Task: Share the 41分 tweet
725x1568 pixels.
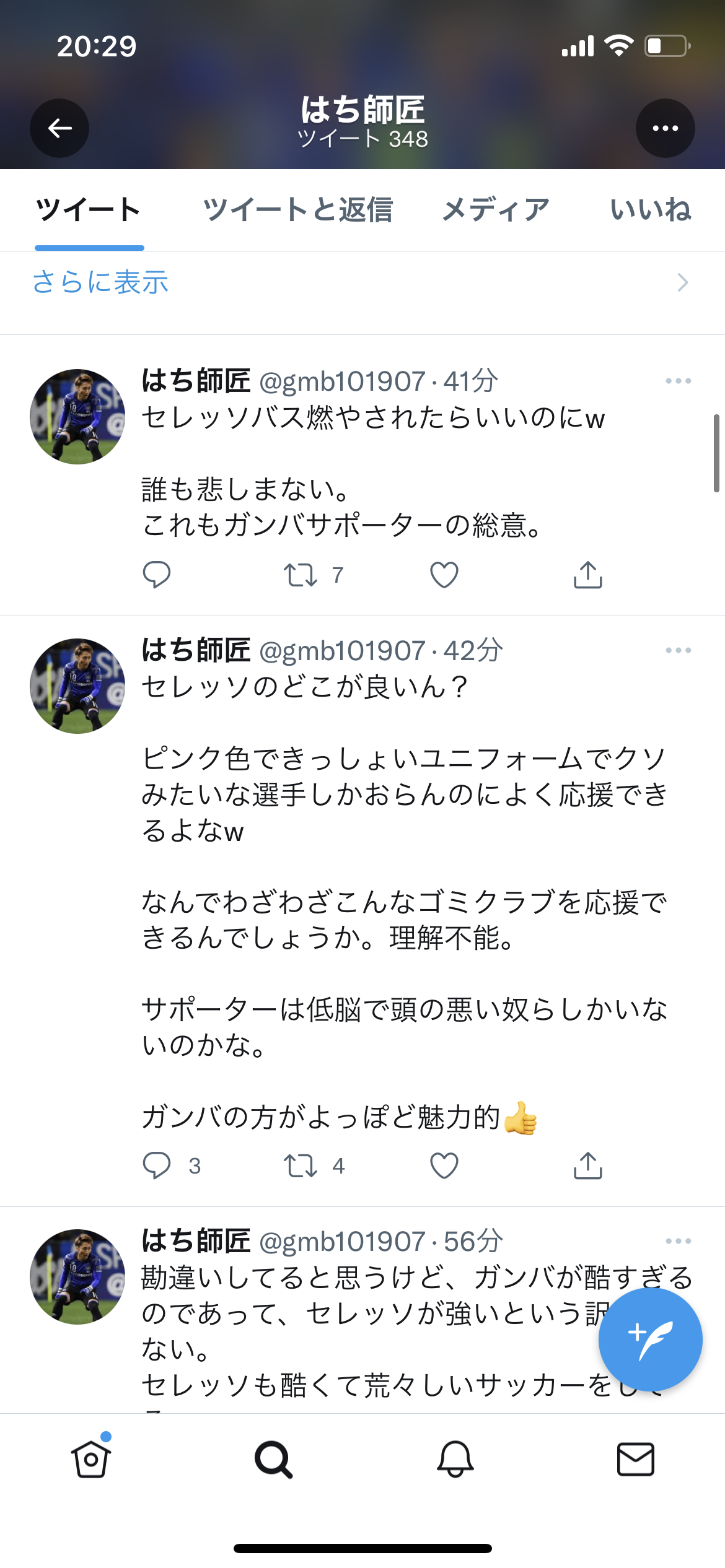Action: pyautogui.click(x=587, y=575)
